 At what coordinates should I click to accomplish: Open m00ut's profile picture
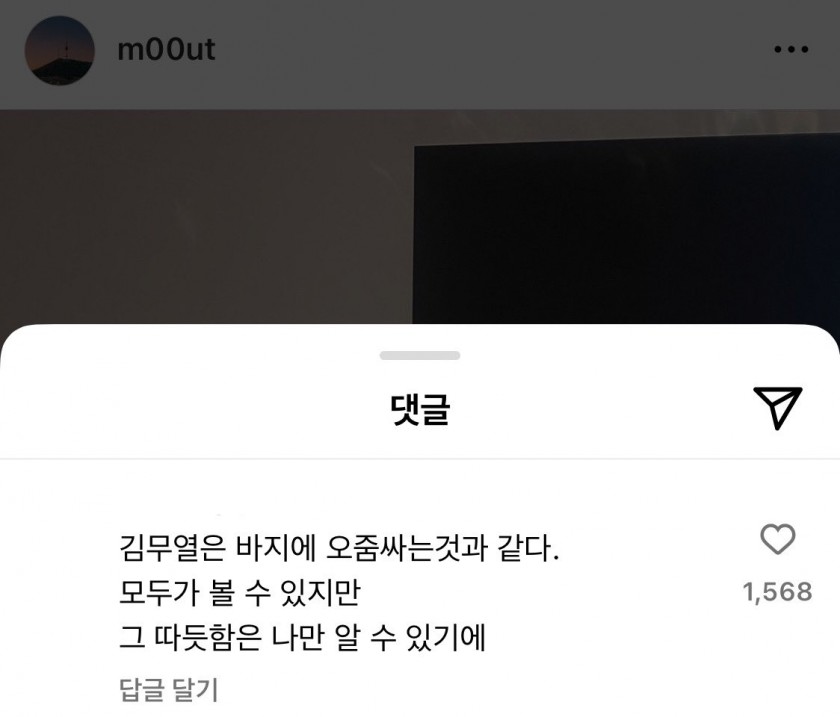(x=59, y=51)
